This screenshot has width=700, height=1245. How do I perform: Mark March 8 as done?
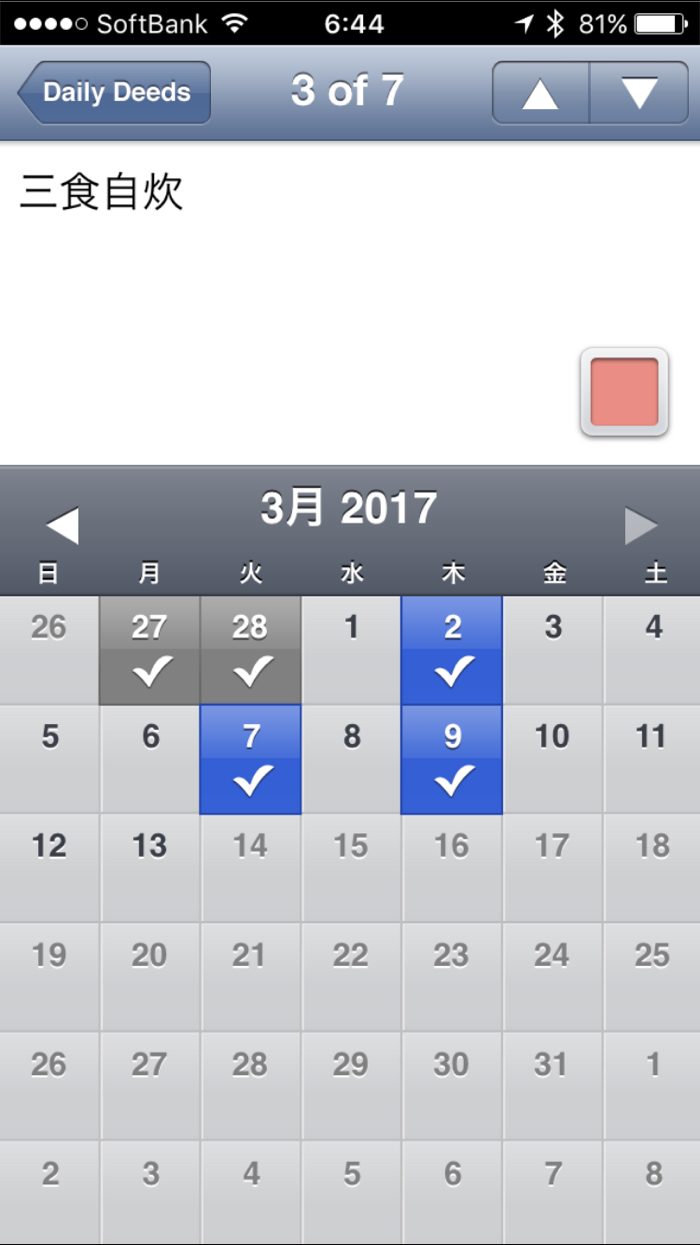(x=351, y=759)
